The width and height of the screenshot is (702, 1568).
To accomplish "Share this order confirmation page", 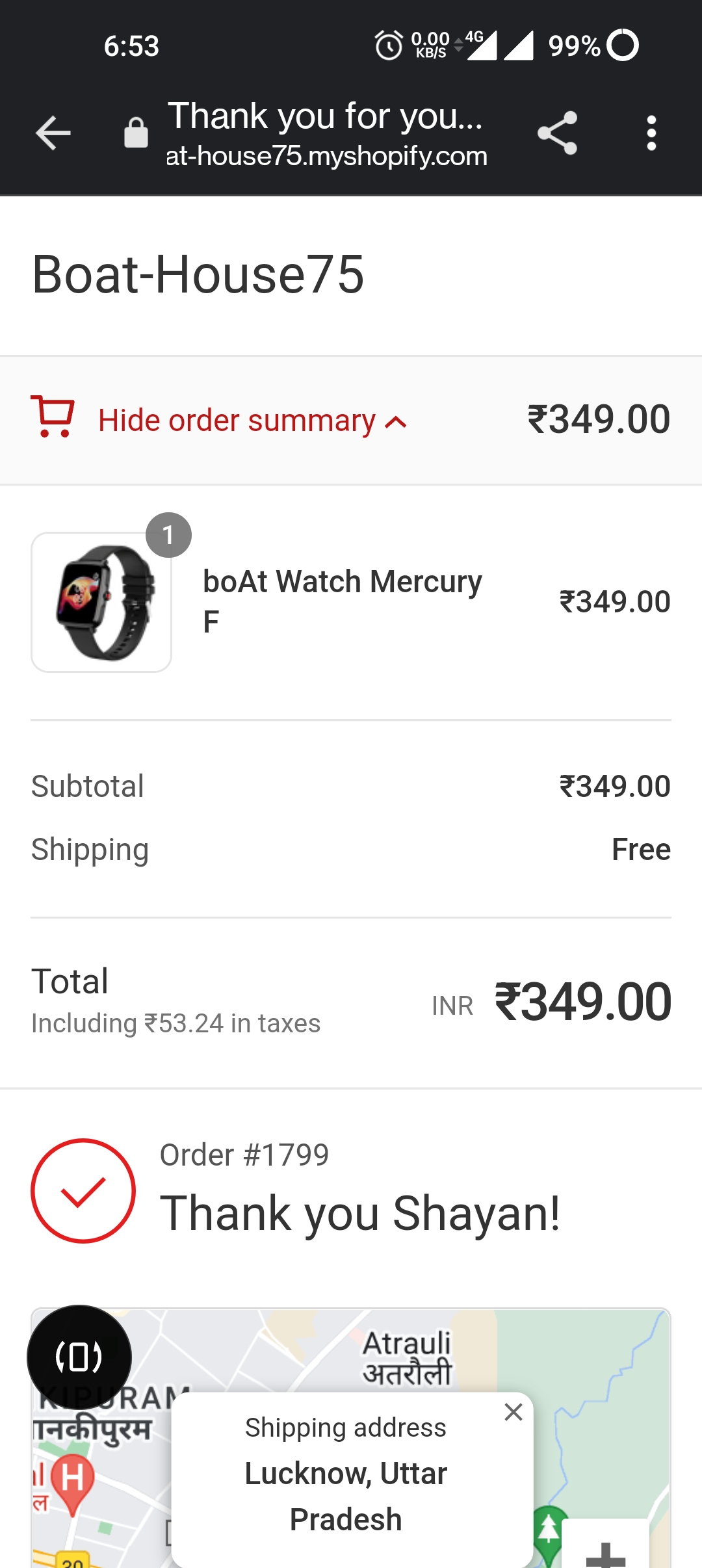I will pyautogui.click(x=557, y=133).
